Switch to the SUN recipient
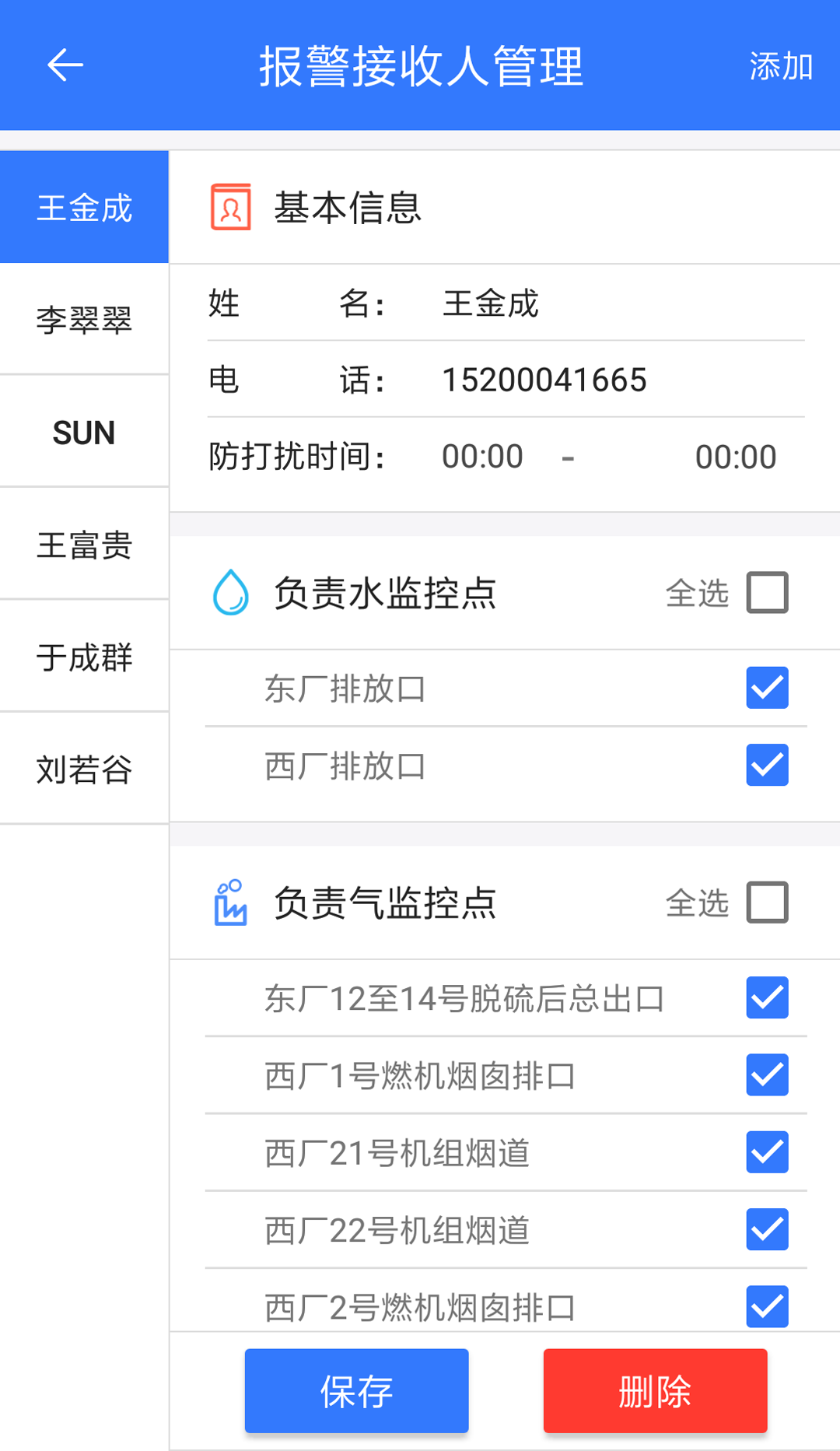Screen dimensions: 840x1451 pyautogui.click(x=84, y=432)
